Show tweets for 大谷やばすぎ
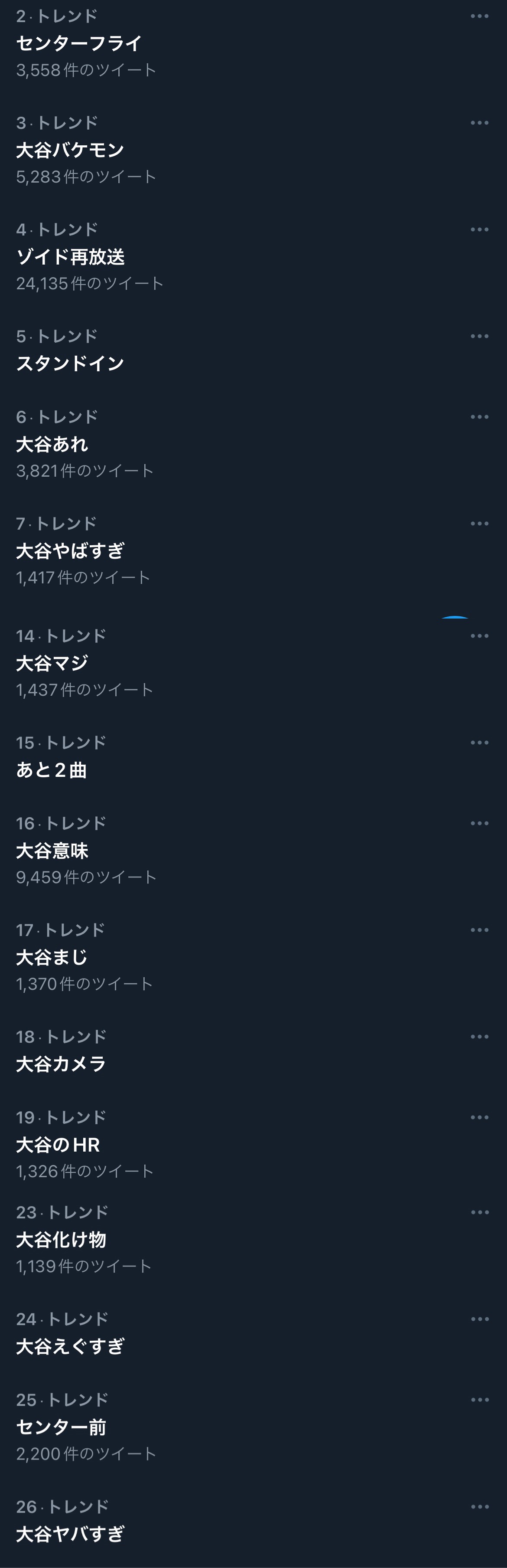Screen dimensions: 507x1568 (x=70, y=551)
